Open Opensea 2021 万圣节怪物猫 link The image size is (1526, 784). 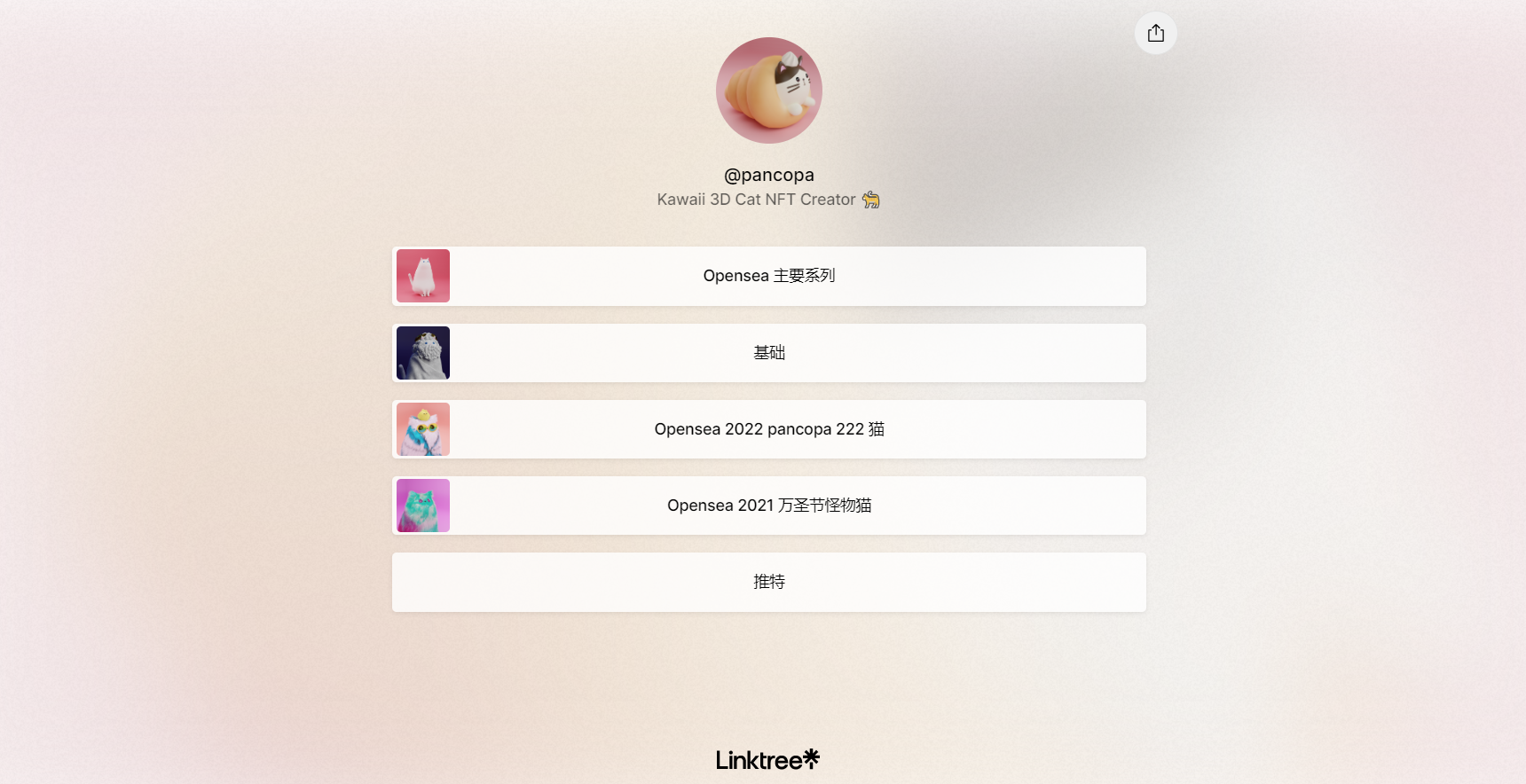point(768,506)
